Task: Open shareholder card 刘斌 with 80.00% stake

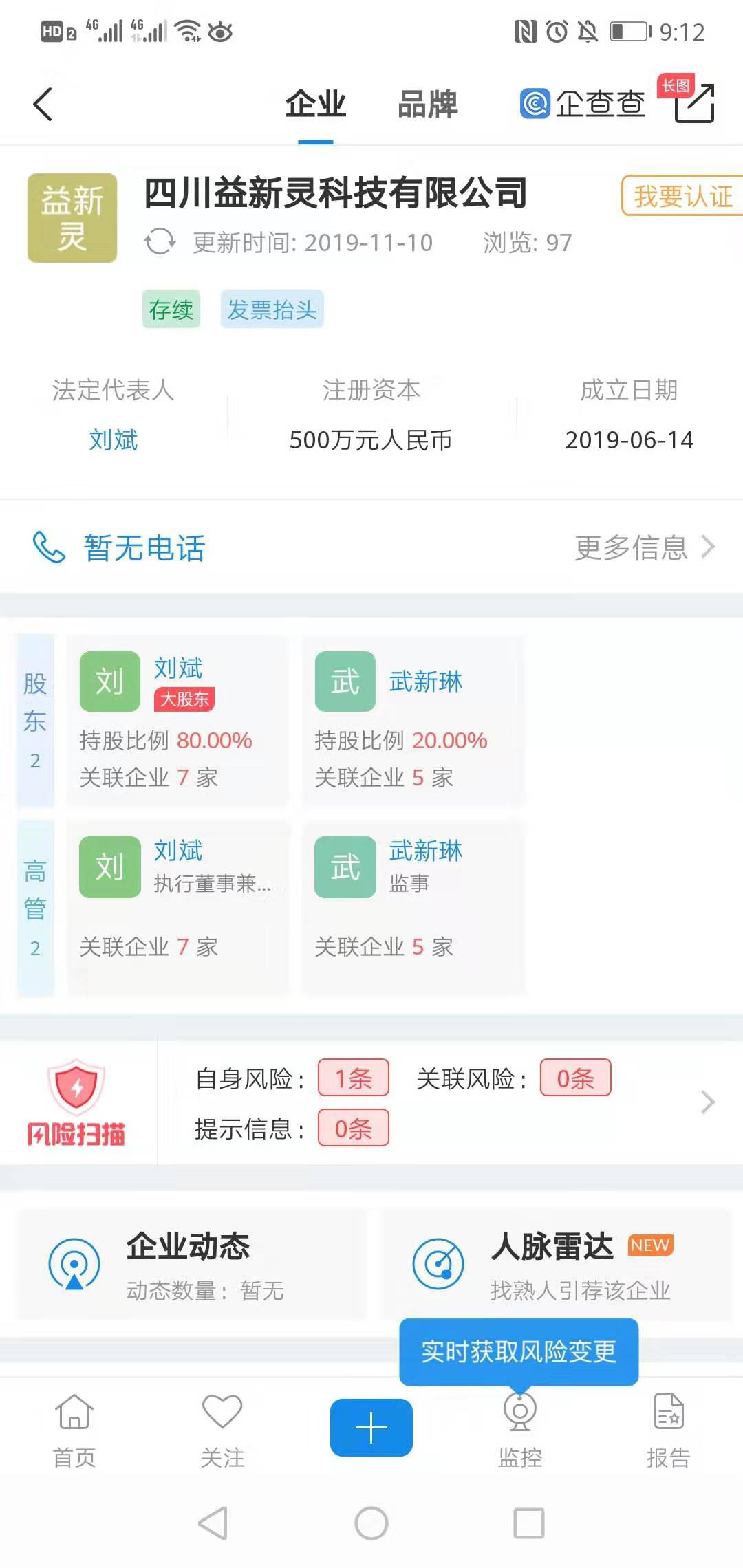Action: click(x=177, y=720)
